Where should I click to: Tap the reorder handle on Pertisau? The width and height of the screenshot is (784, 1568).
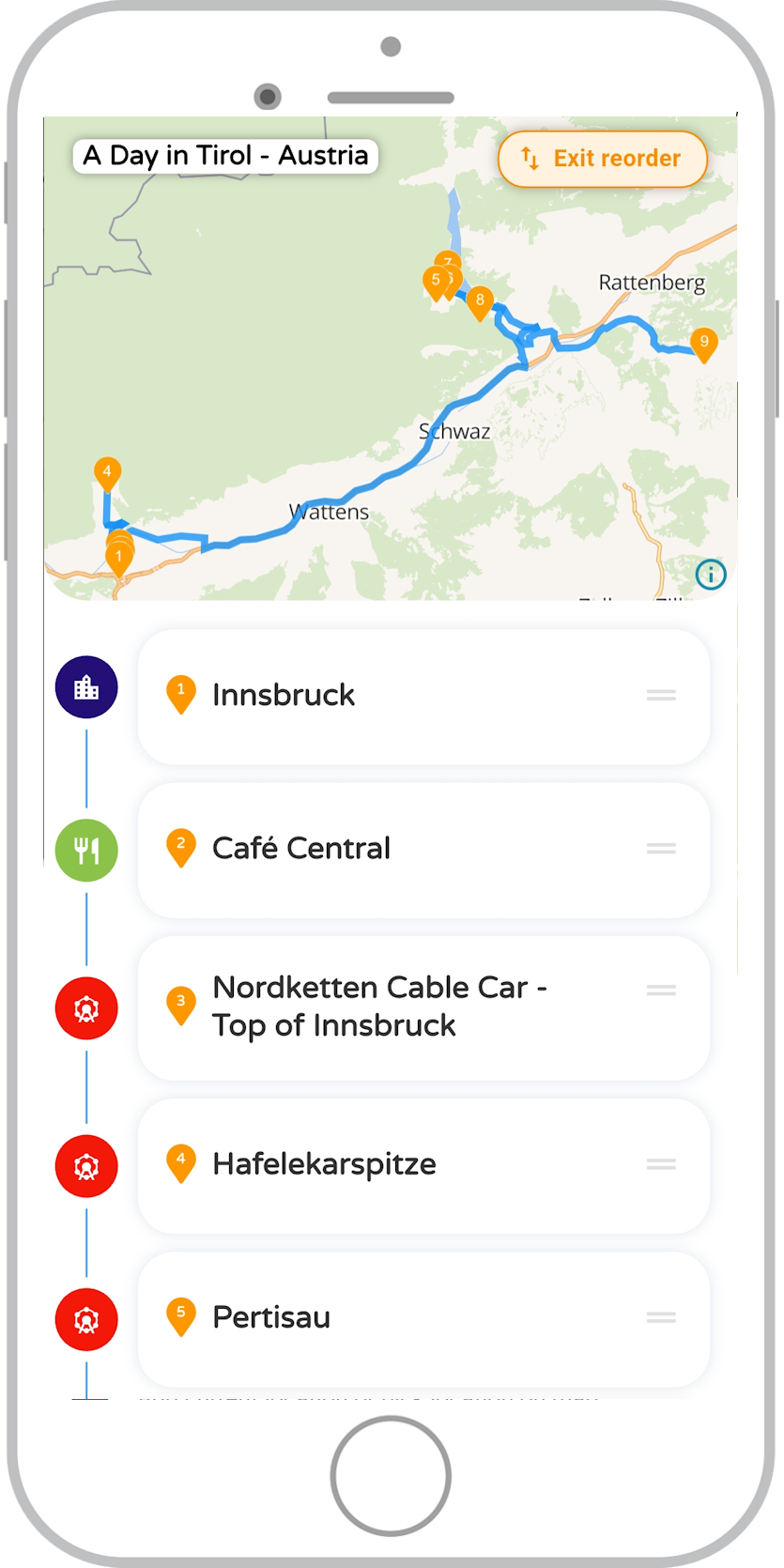coord(661,1318)
